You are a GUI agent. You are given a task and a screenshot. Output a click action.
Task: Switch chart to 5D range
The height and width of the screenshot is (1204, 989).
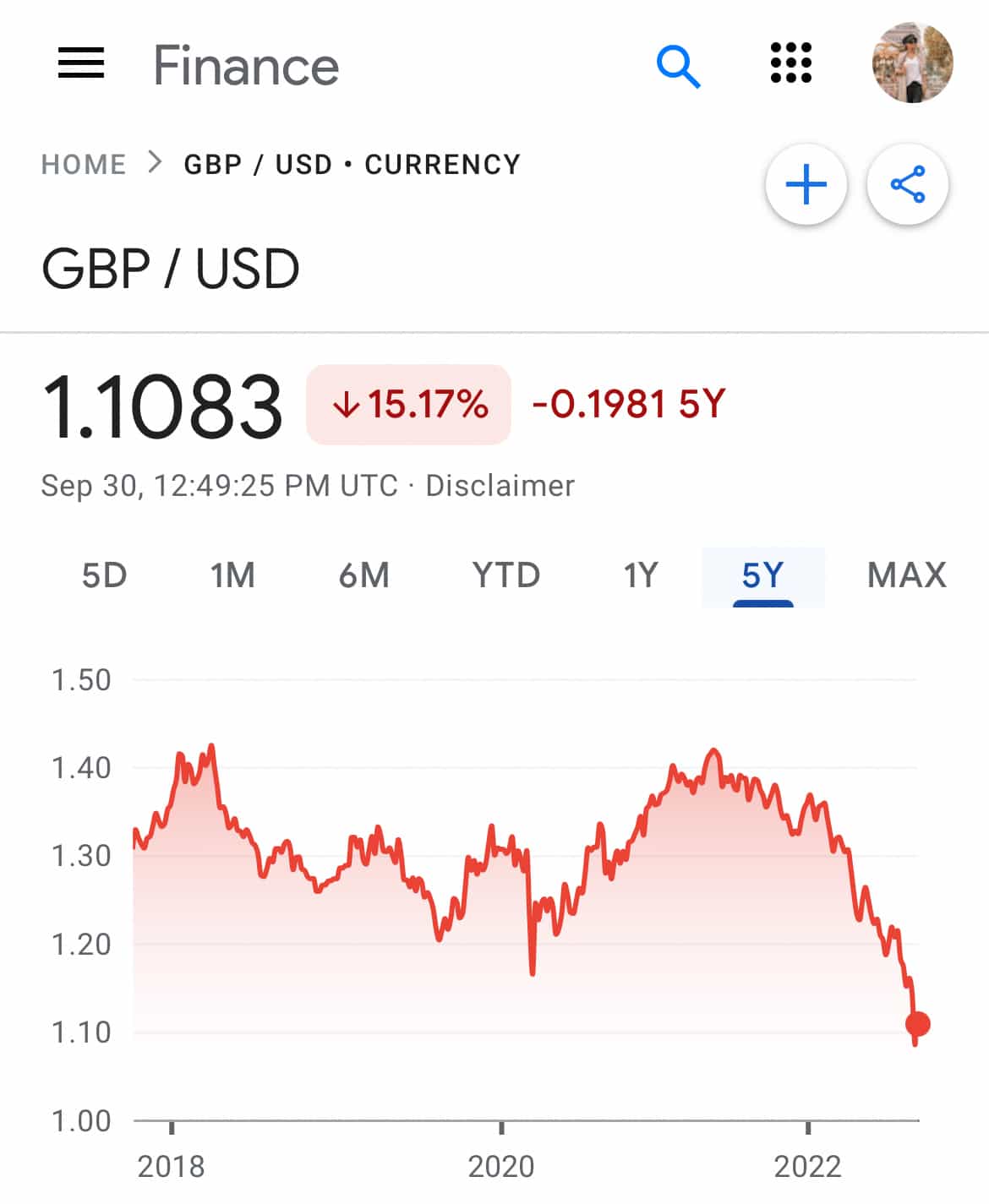[104, 575]
